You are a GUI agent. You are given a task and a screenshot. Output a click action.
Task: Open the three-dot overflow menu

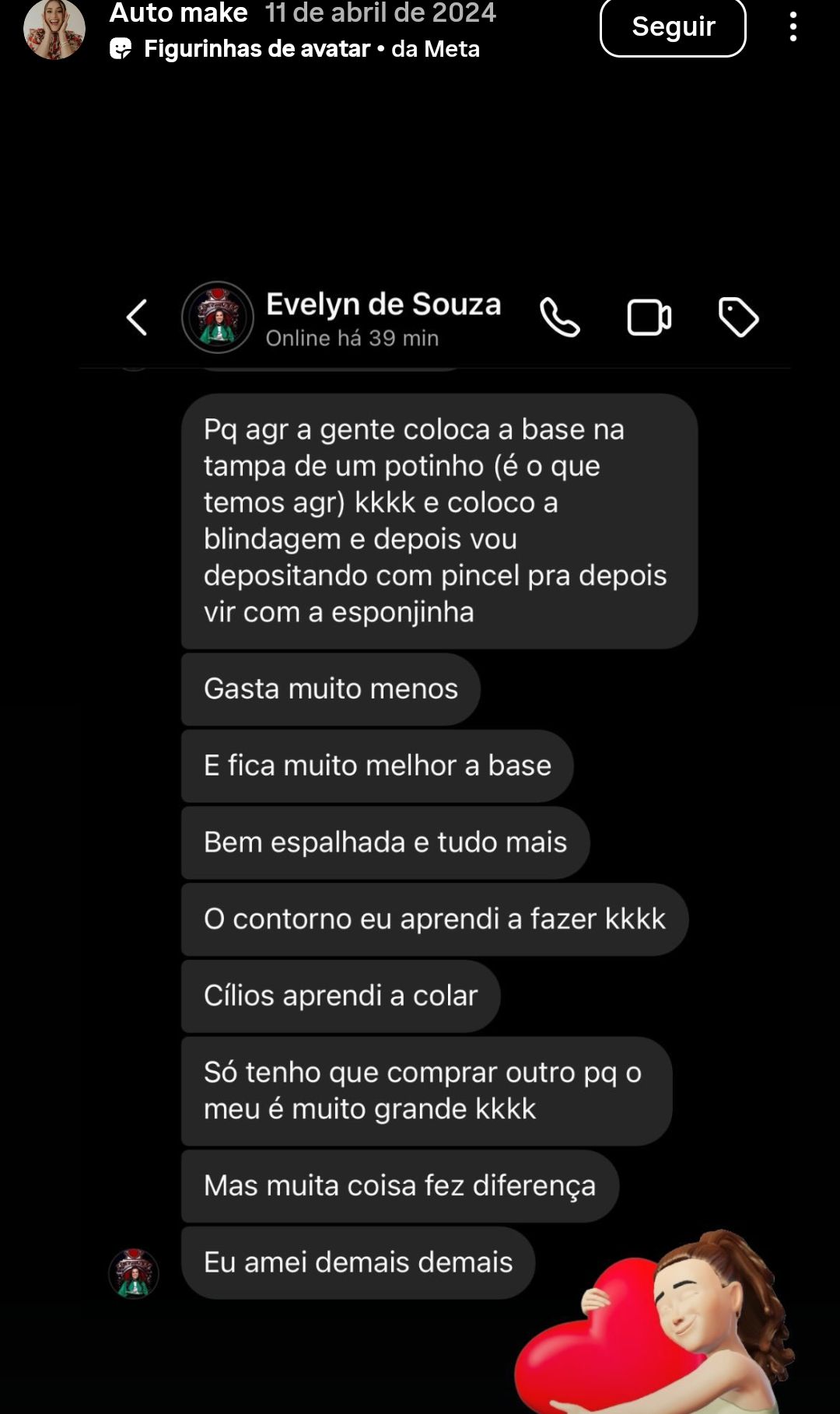tap(793, 27)
